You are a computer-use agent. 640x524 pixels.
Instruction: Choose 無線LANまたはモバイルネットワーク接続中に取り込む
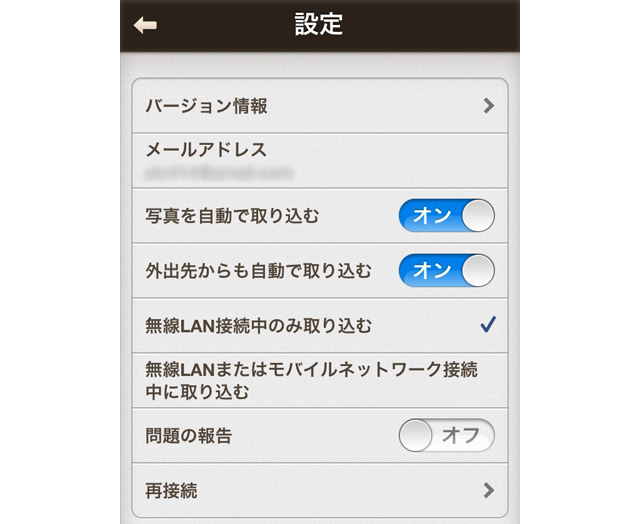click(320, 381)
